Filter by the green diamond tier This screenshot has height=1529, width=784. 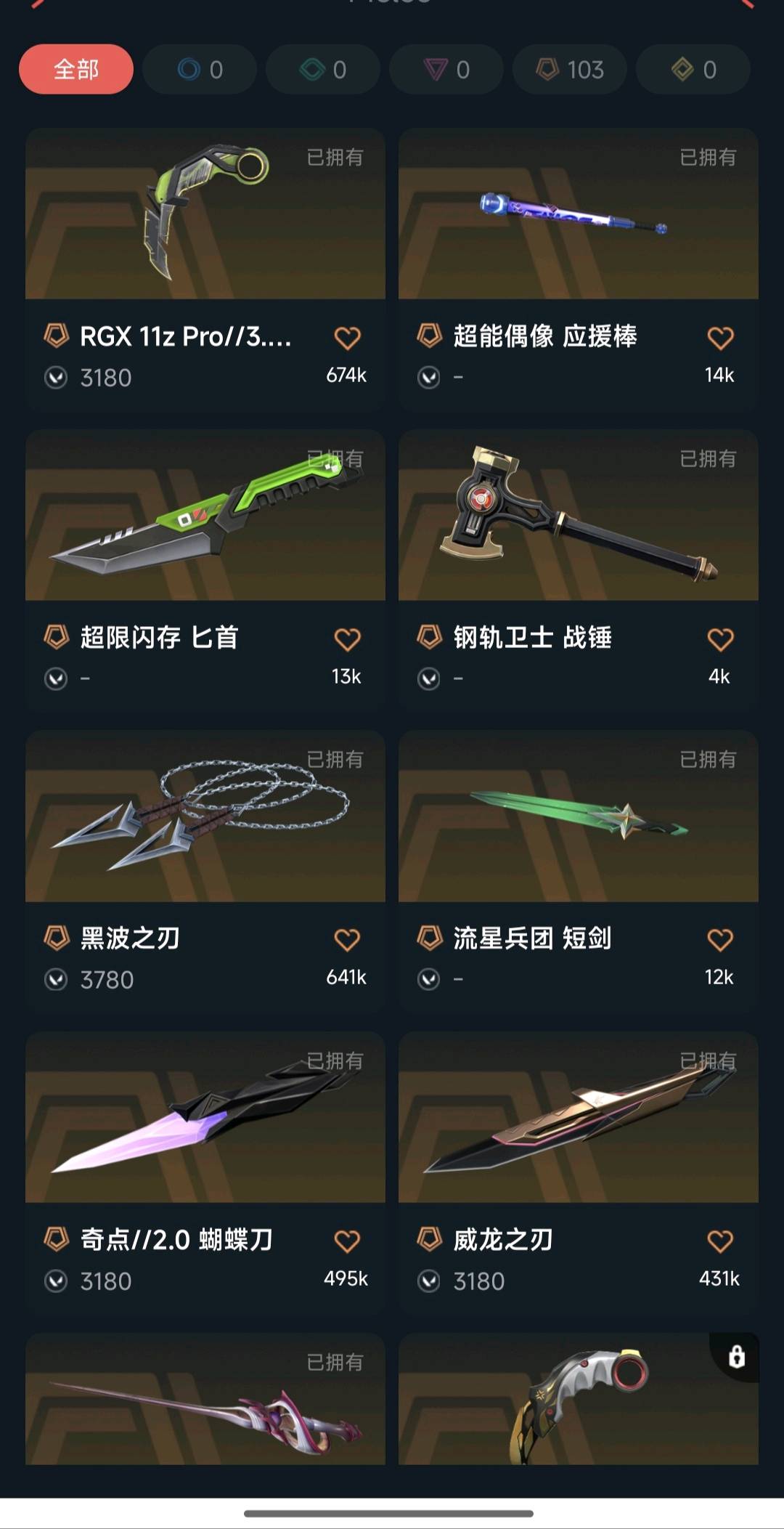pos(323,70)
